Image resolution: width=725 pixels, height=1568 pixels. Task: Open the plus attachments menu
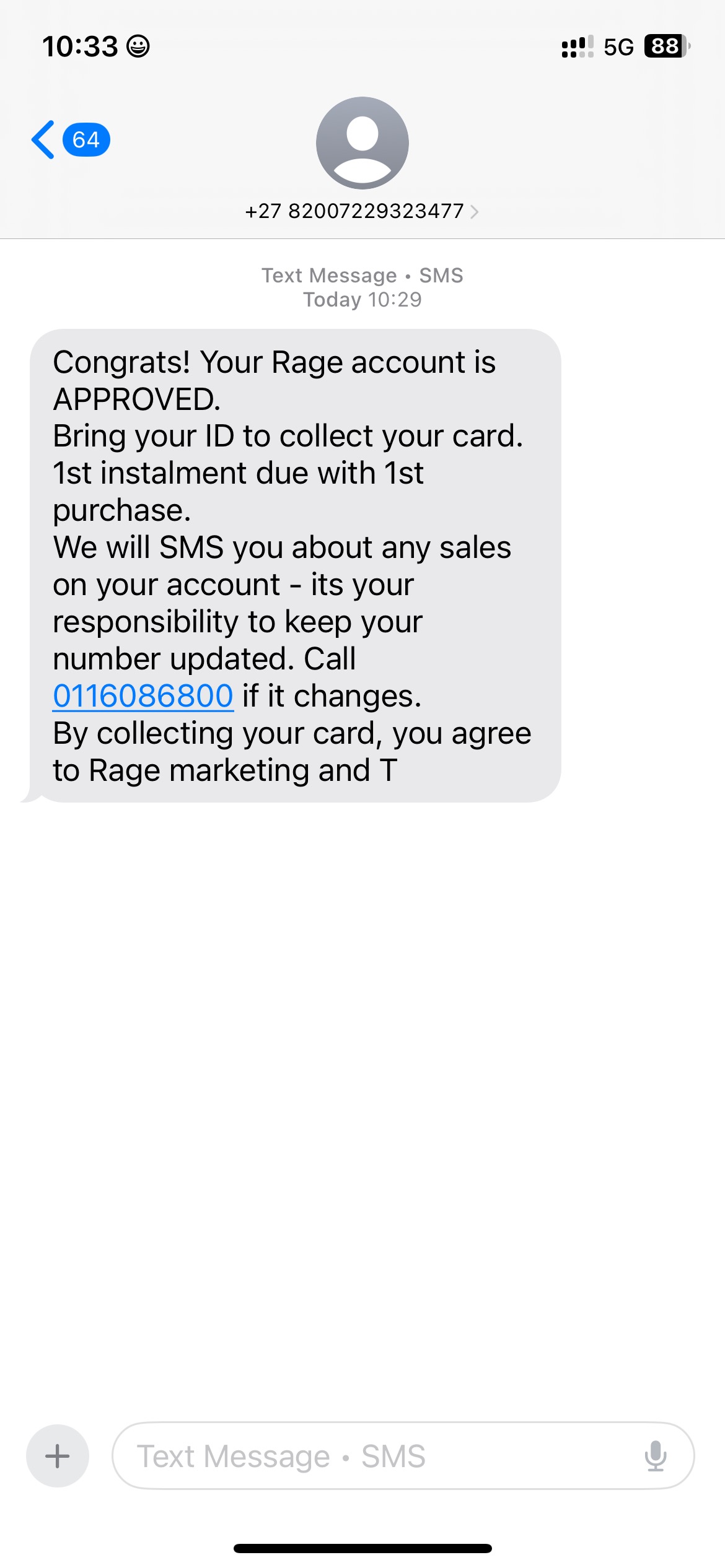click(x=58, y=1456)
